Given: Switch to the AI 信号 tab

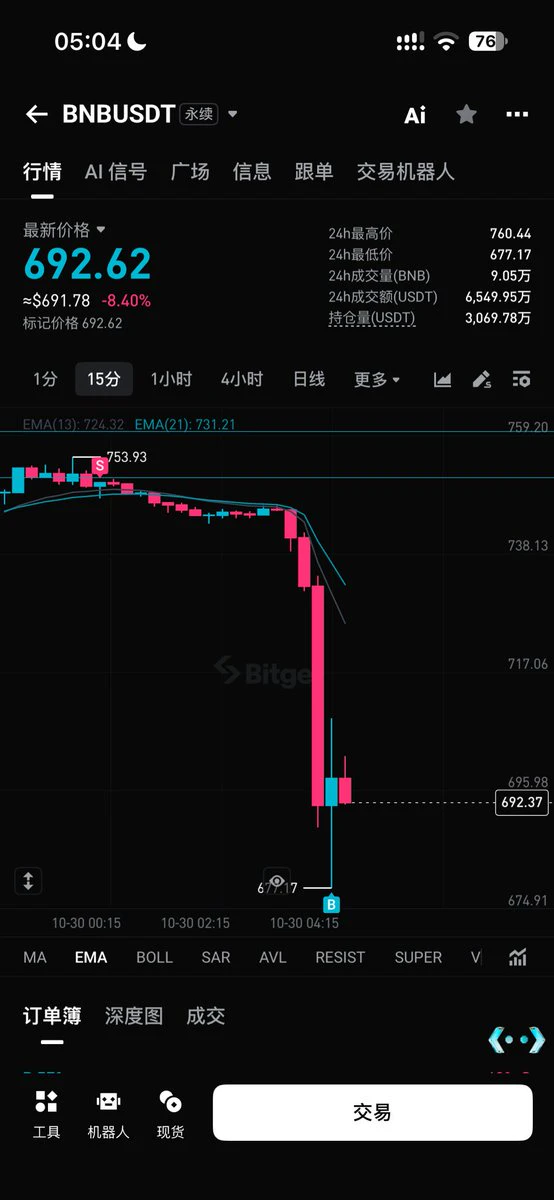Looking at the screenshot, I should [116, 172].
